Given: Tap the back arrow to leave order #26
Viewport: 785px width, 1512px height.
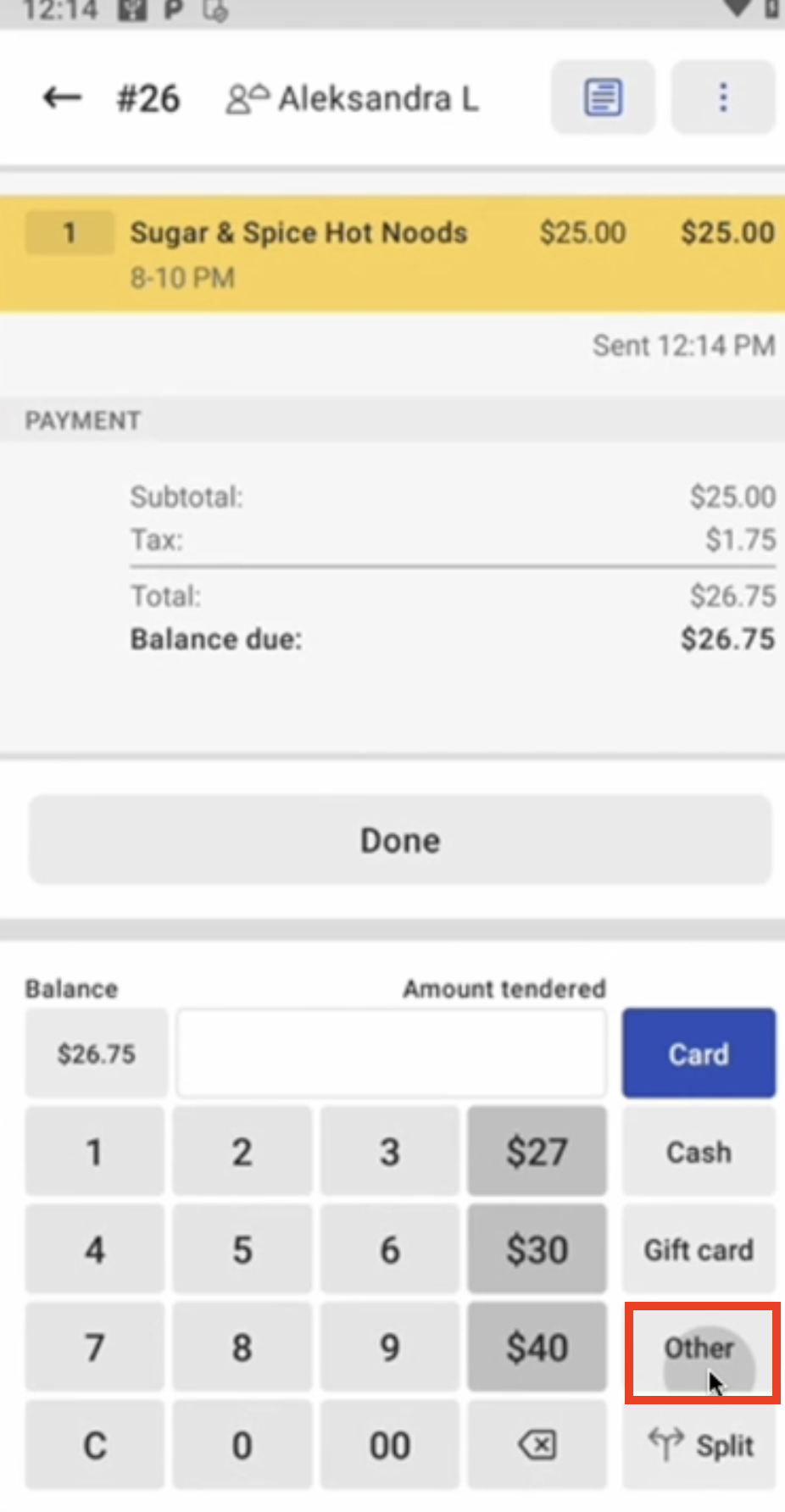Looking at the screenshot, I should pyautogui.click(x=60, y=97).
